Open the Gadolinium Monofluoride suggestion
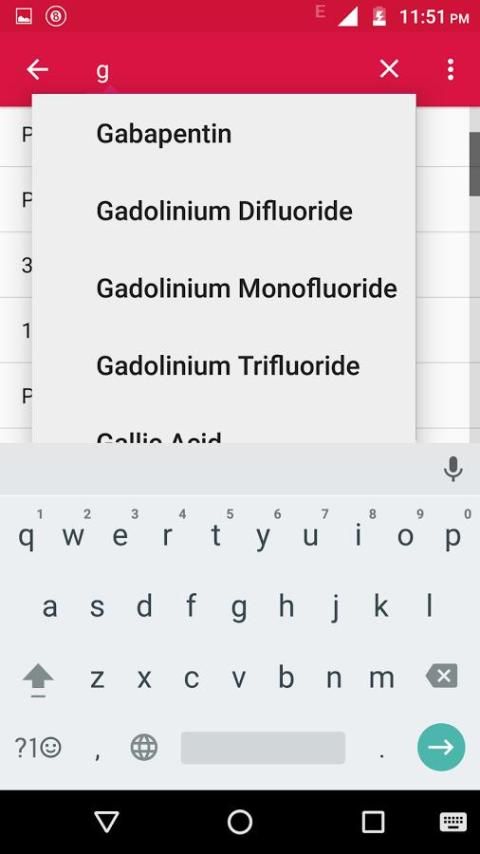Screen dimensions: 480x854 224,288
